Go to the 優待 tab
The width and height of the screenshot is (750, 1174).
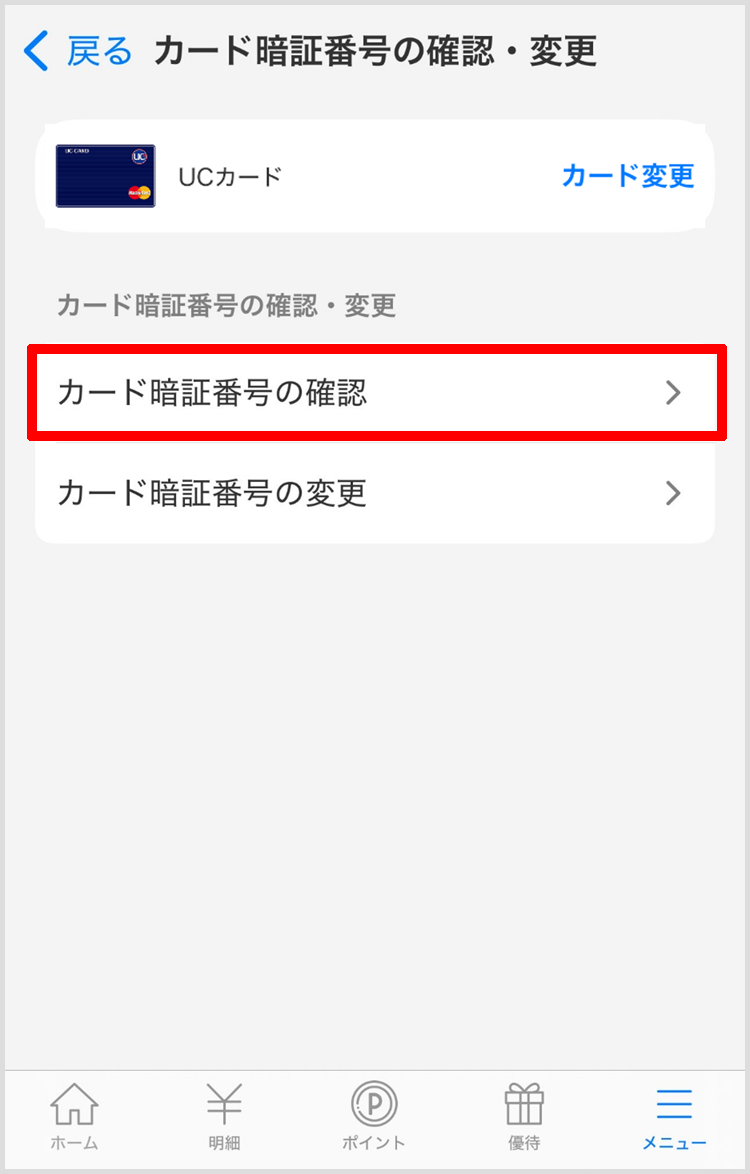(x=524, y=1115)
